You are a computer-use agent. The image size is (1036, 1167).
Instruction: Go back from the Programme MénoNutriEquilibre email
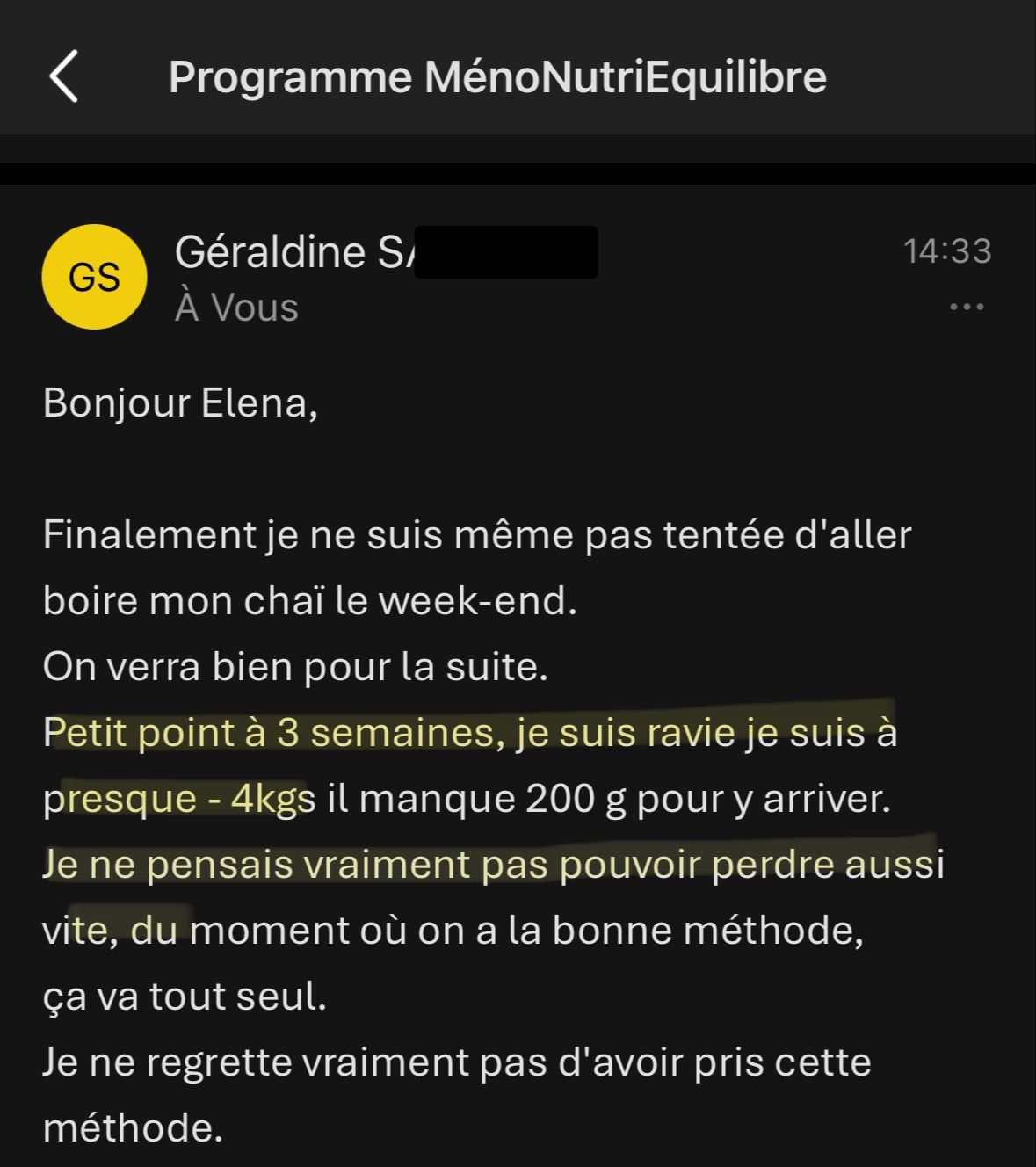[x=63, y=76]
